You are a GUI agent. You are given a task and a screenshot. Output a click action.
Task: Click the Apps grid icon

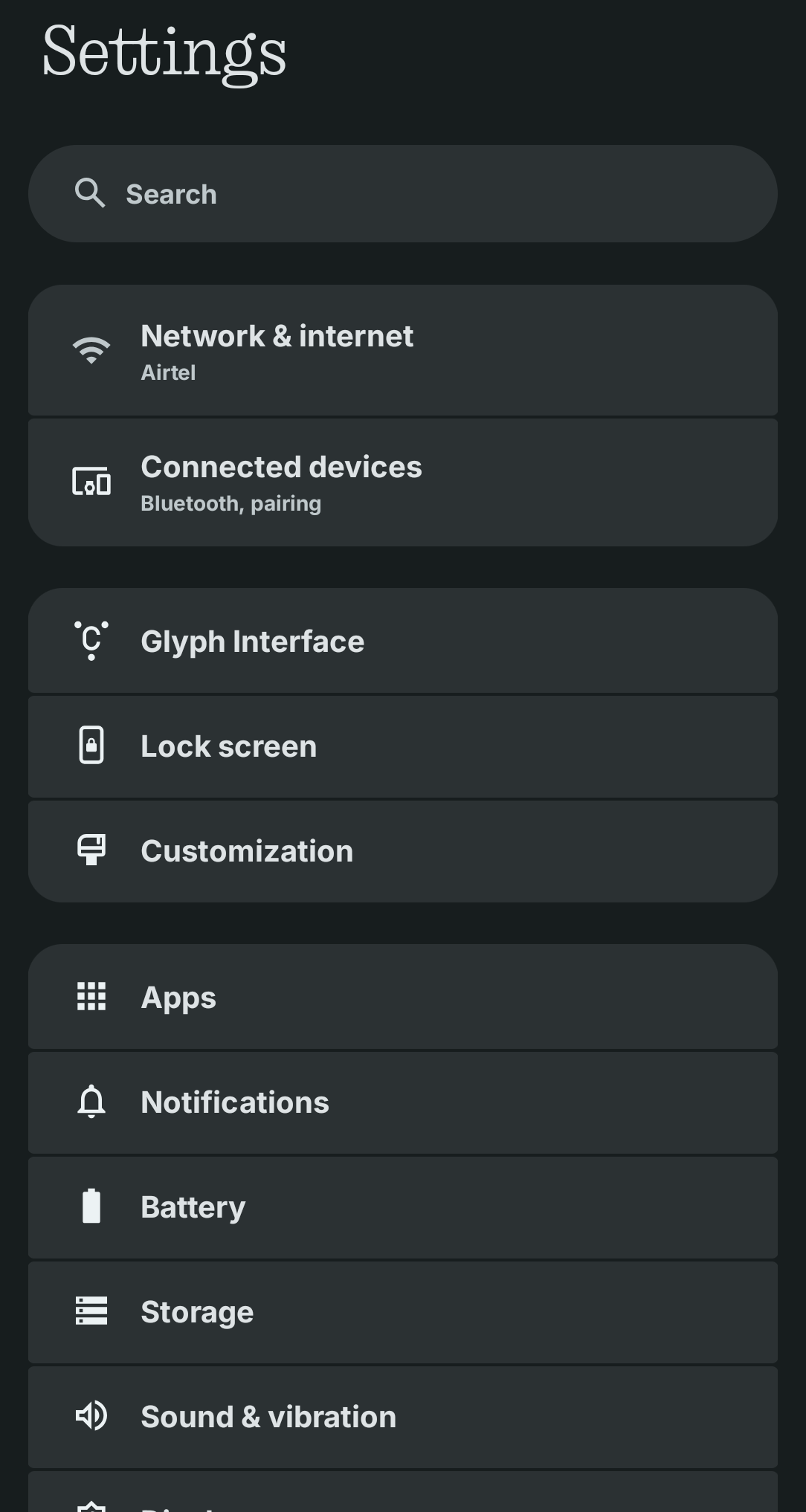point(91,998)
